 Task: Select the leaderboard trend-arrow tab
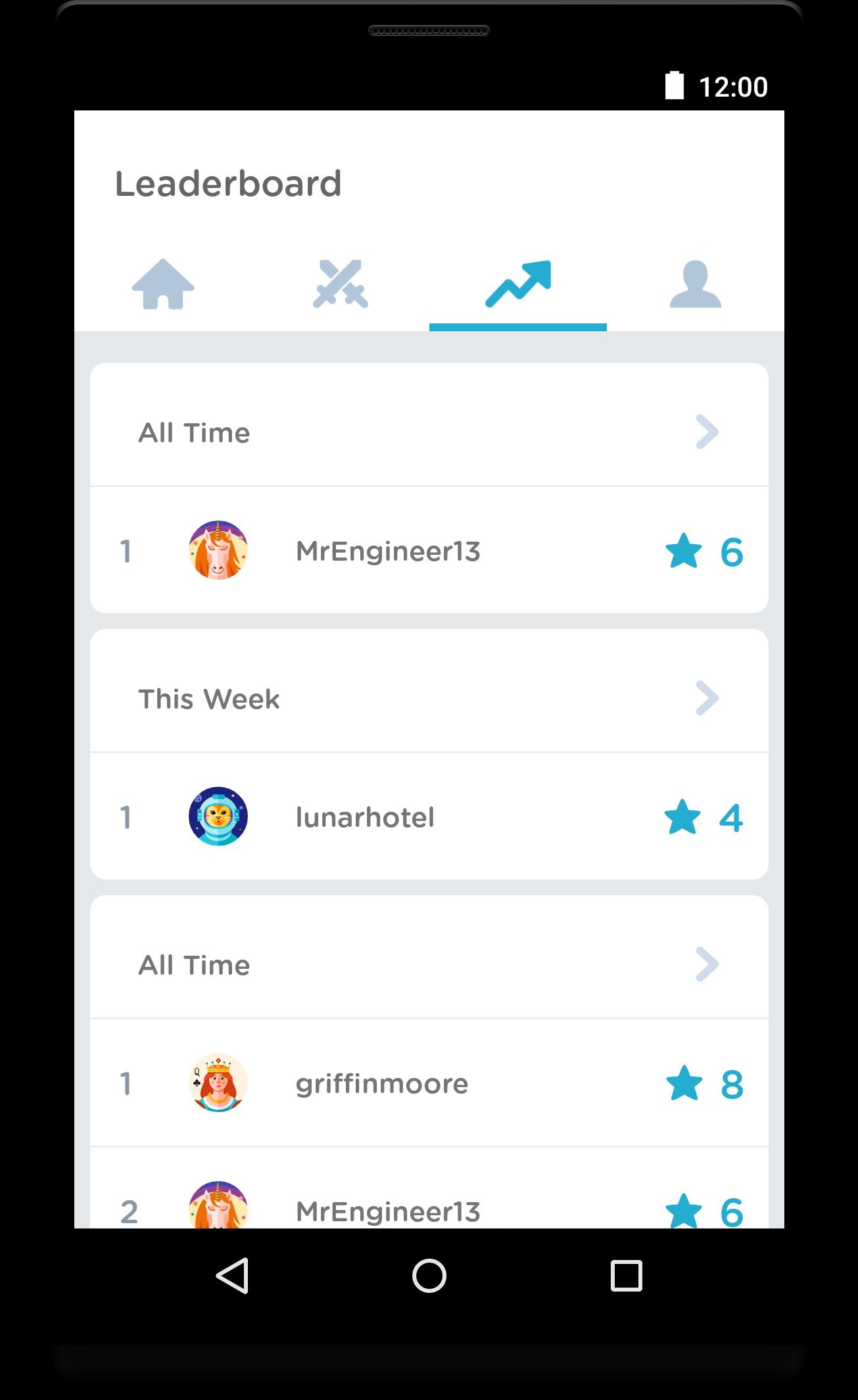coord(518,285)
